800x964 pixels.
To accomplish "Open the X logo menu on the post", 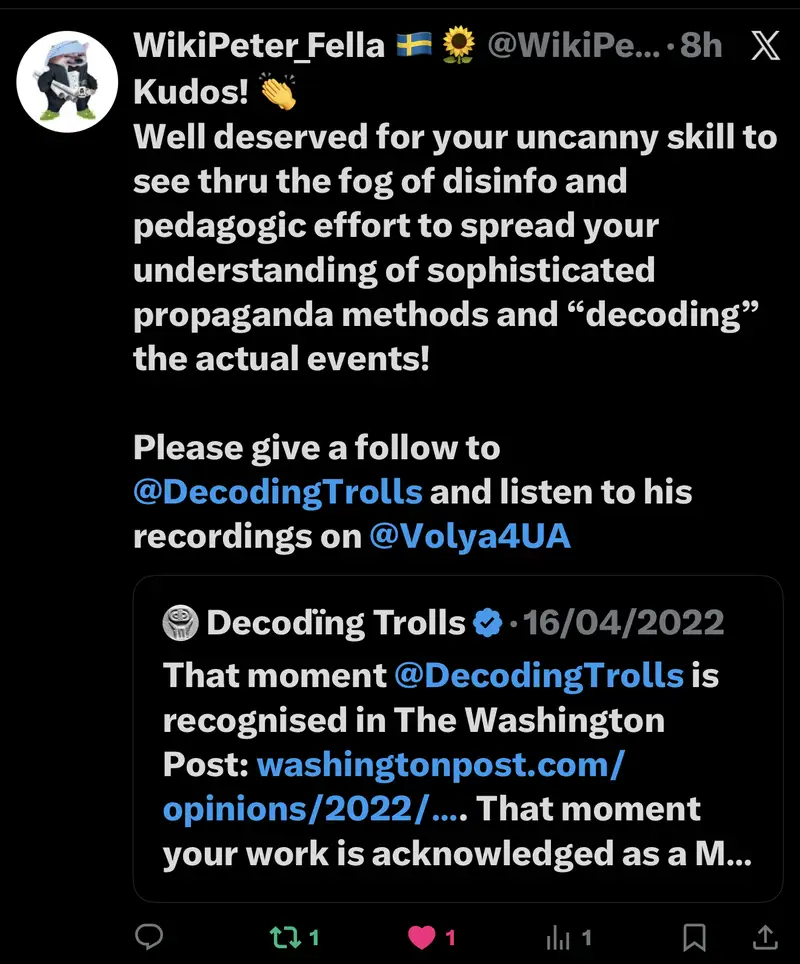I will (765, 46).
